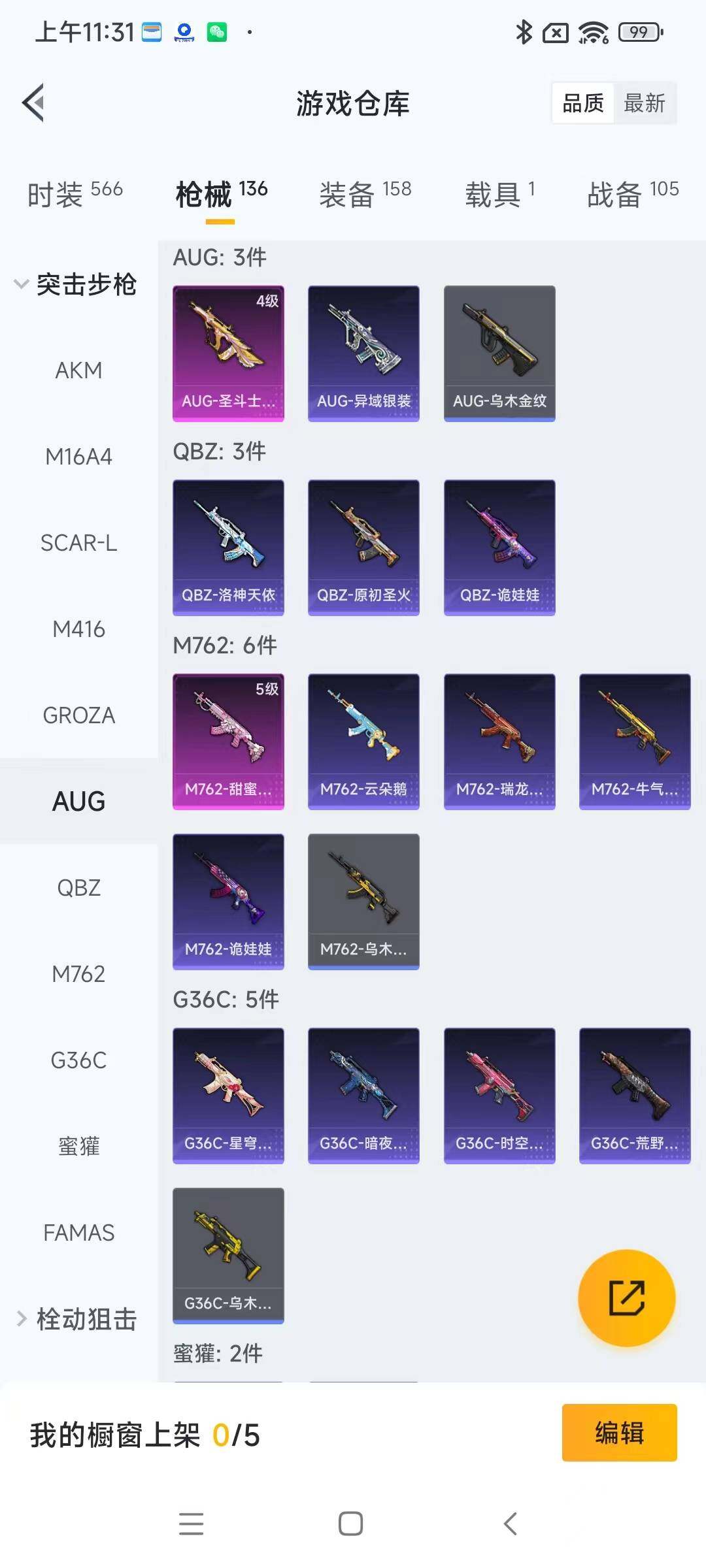Jump to FAMAS weapon section

click(78, 1233)
